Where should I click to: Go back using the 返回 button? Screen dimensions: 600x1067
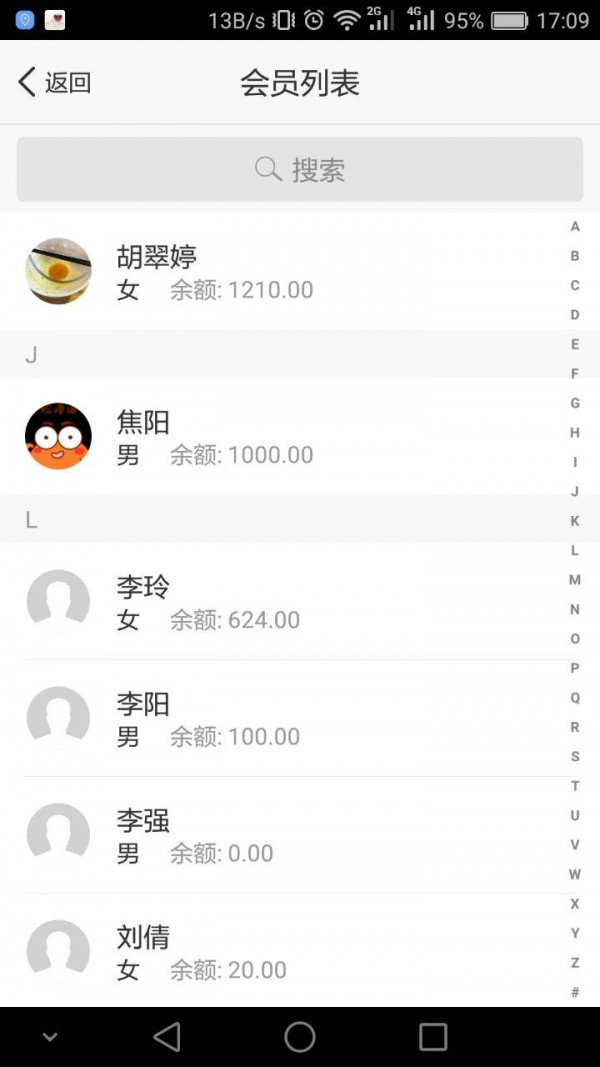55,83
